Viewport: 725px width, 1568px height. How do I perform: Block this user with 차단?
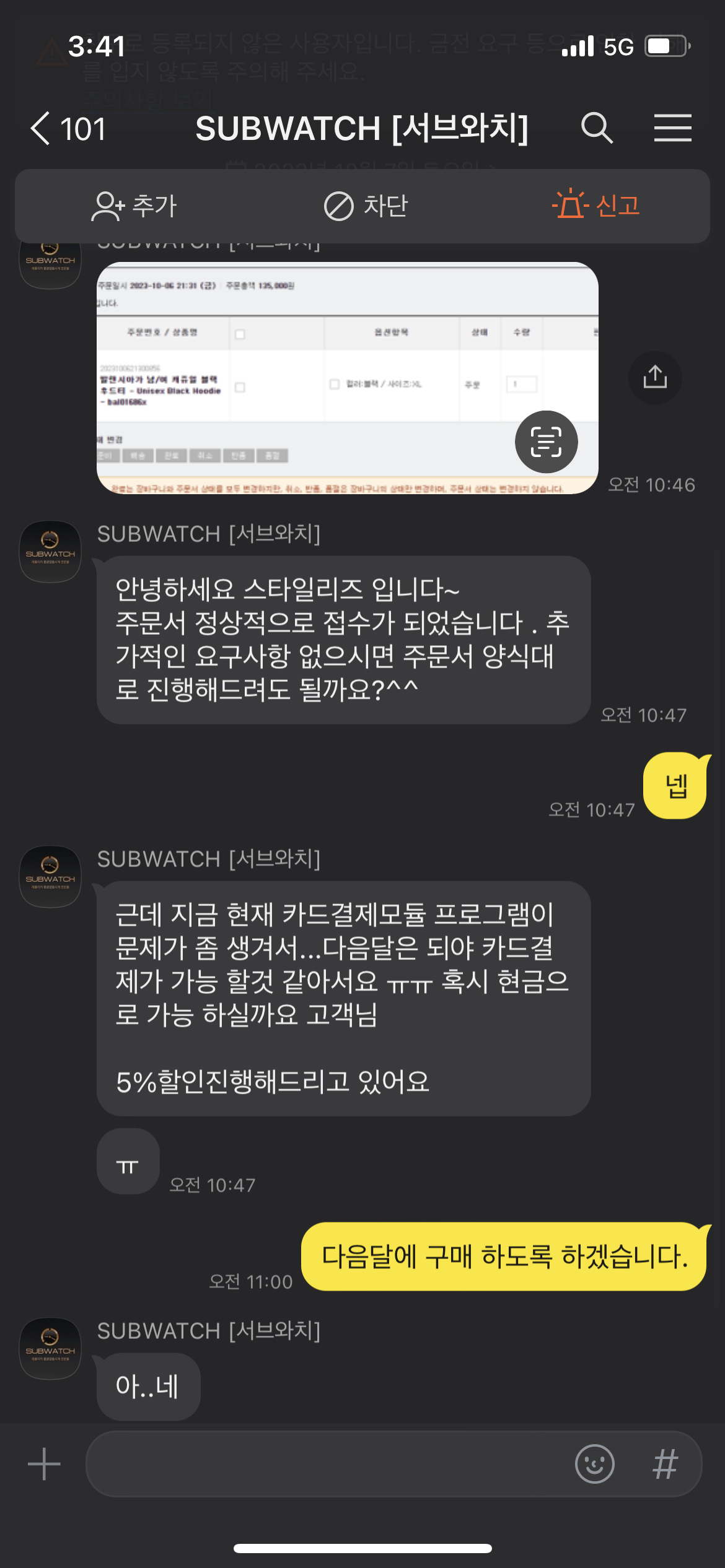point(366,206)
